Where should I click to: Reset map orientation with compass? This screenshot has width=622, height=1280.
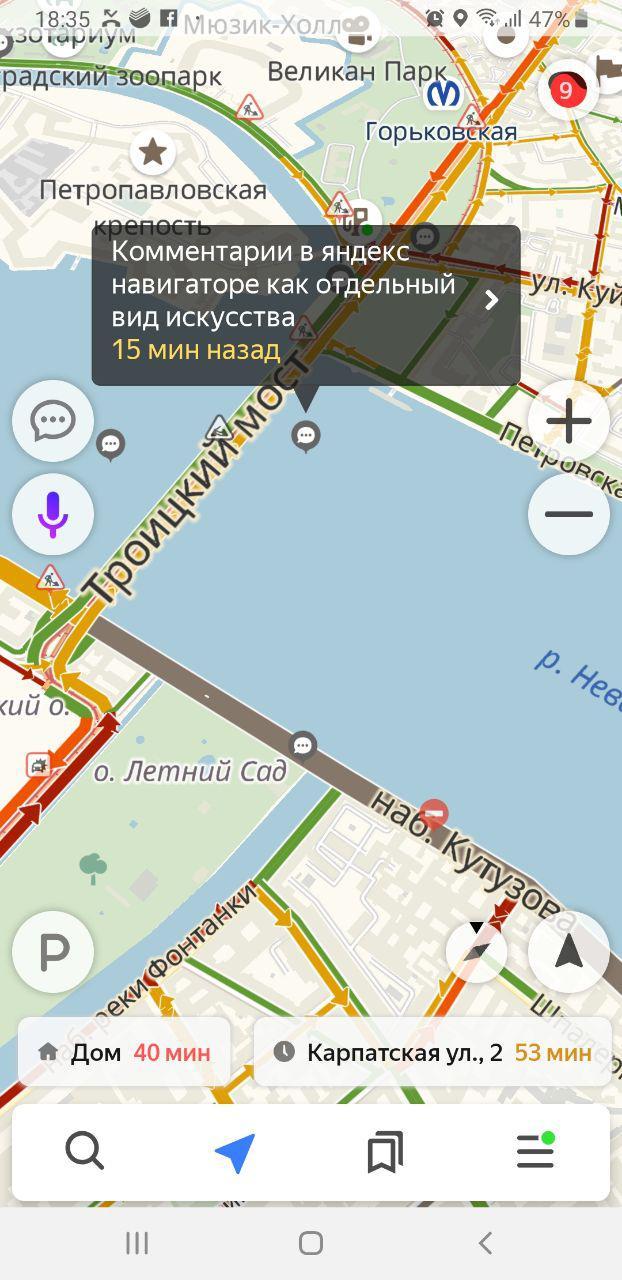coord(476,950)
